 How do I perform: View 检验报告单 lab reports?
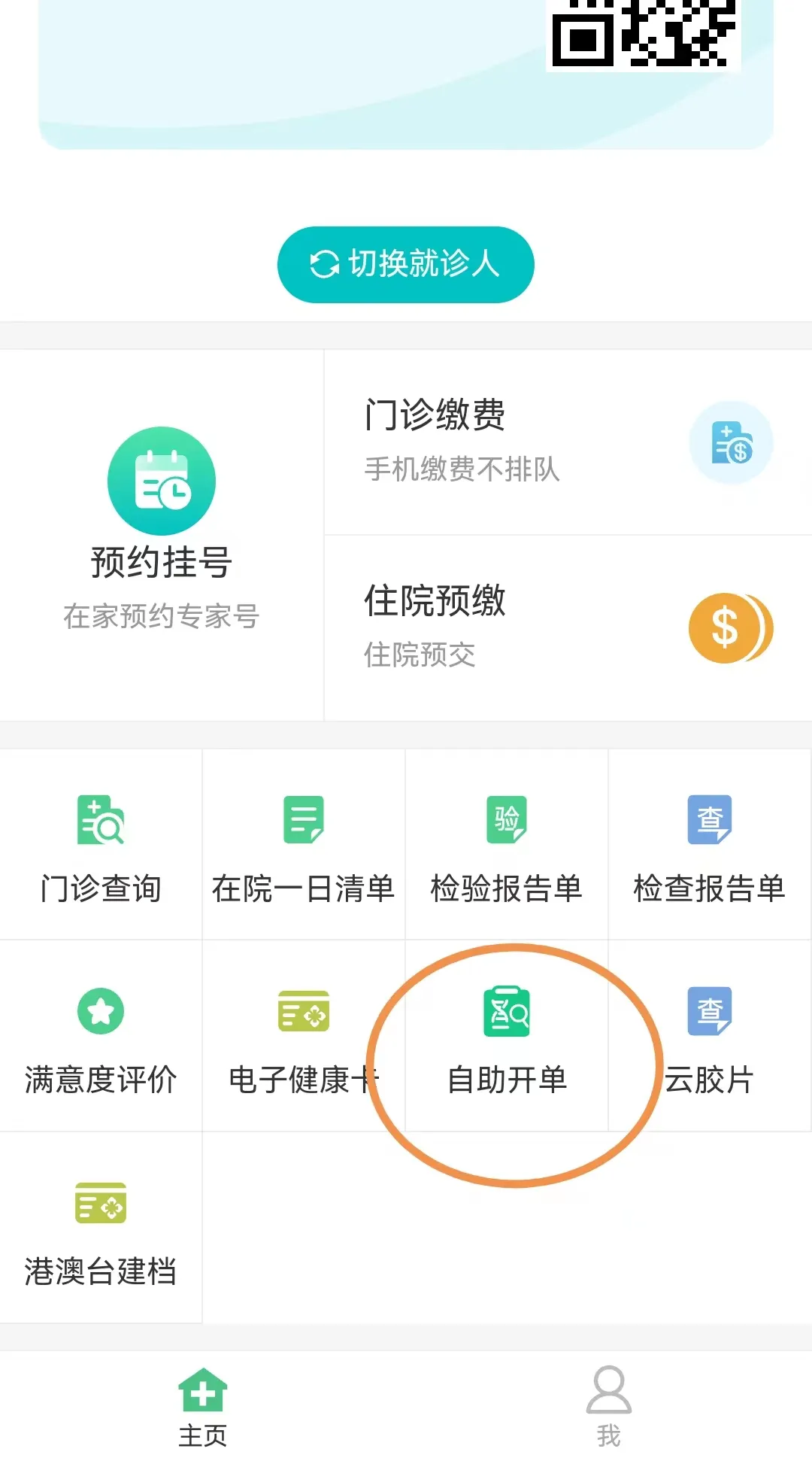pyautogui.click(x=507, y=846)
